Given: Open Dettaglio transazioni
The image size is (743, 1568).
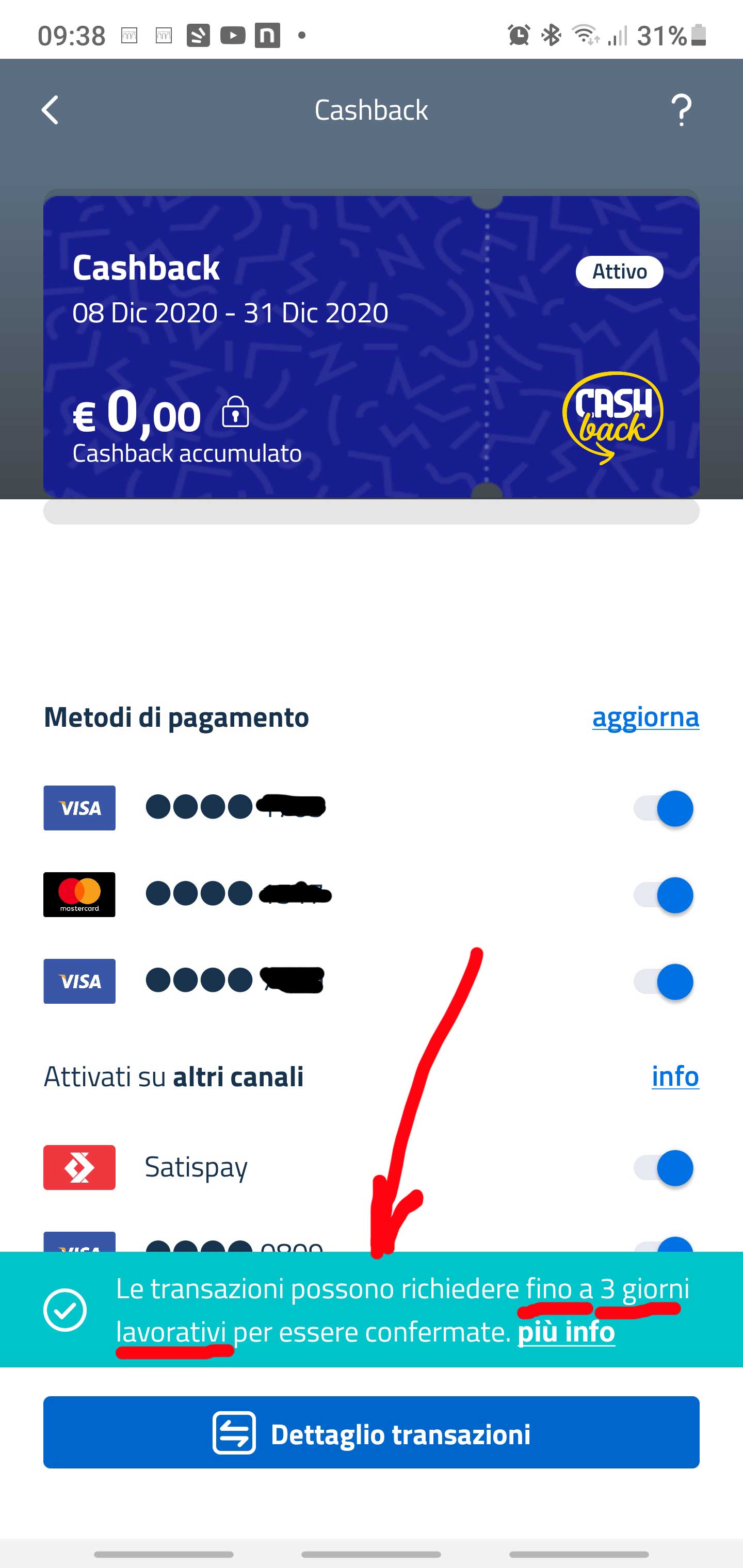Looking at the screenshot, I should click(371, 1432).
